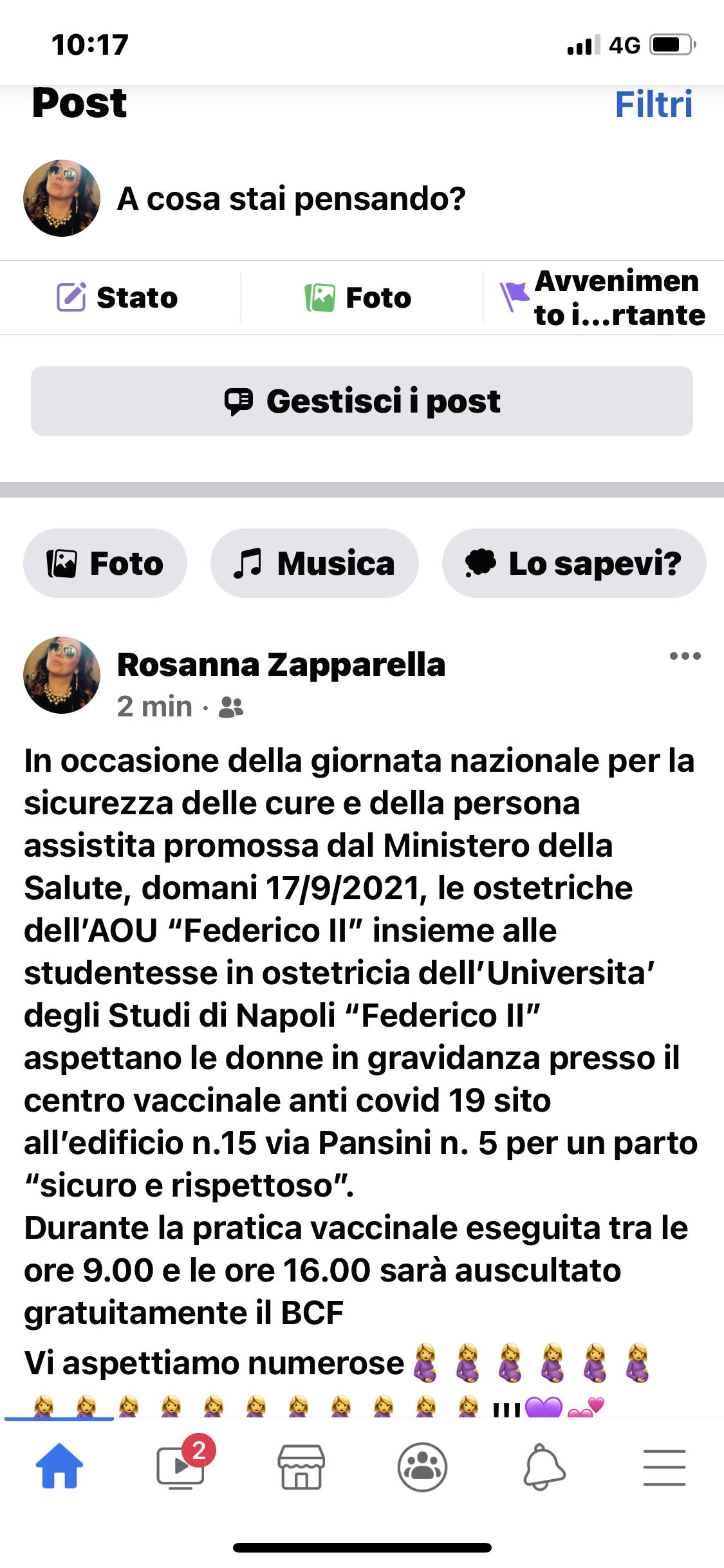Create a Stato post

coord(117,297)
